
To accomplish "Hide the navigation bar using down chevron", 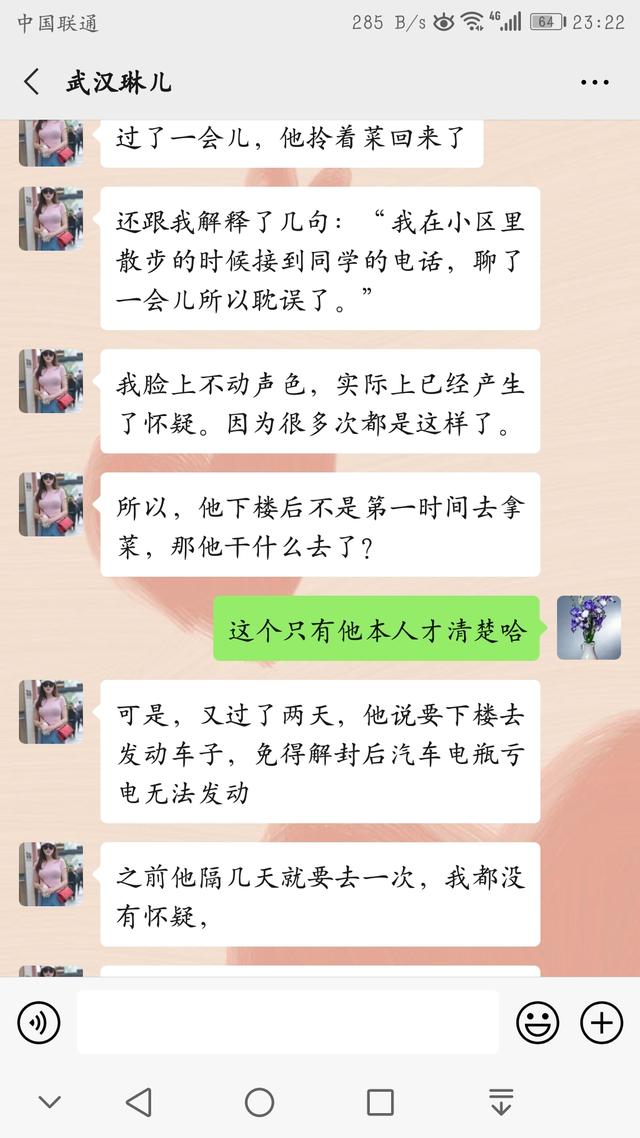I will pos(49,1102).
